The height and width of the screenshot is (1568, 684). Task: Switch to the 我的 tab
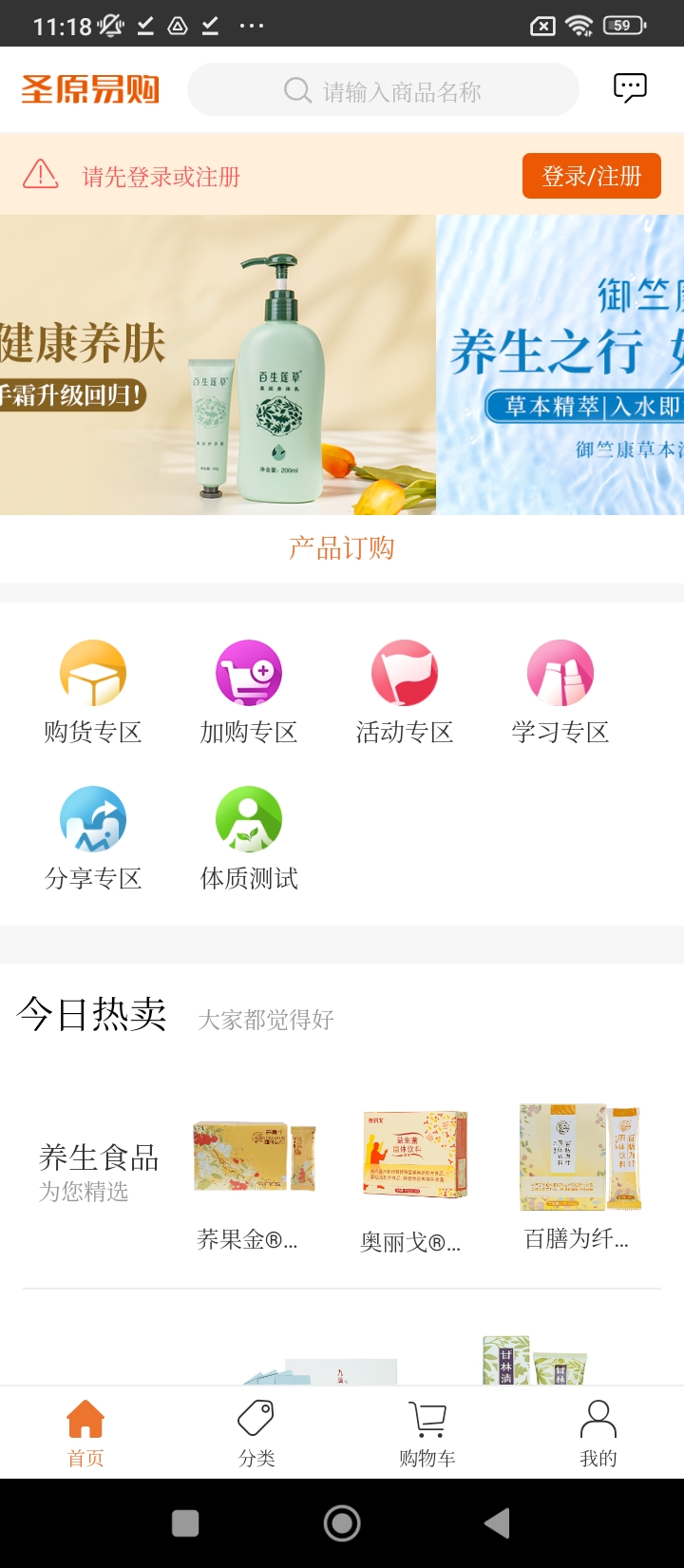598,1432
